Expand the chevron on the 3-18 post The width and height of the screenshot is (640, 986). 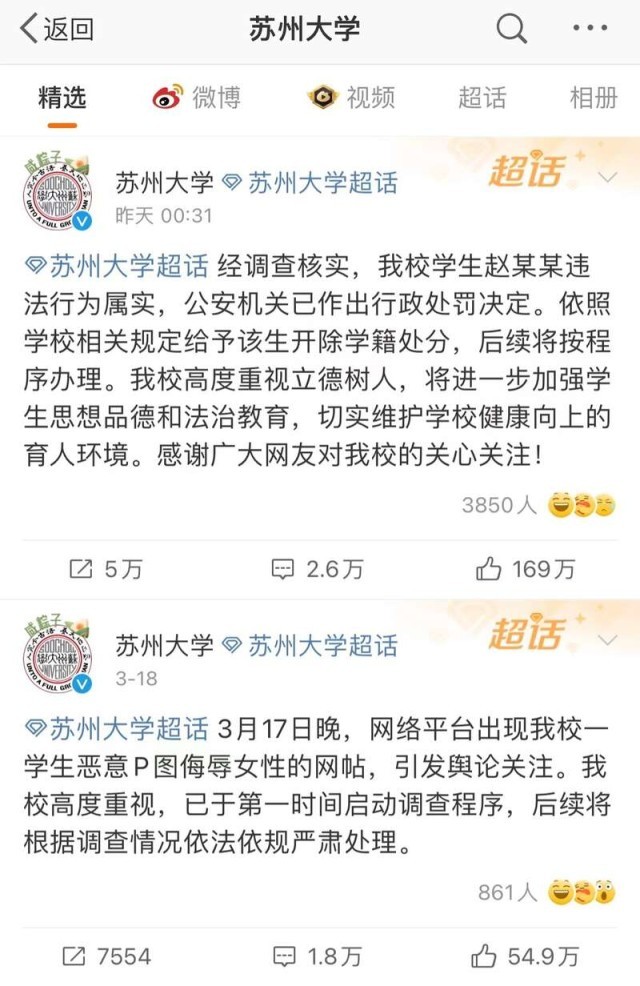(607, 641)
